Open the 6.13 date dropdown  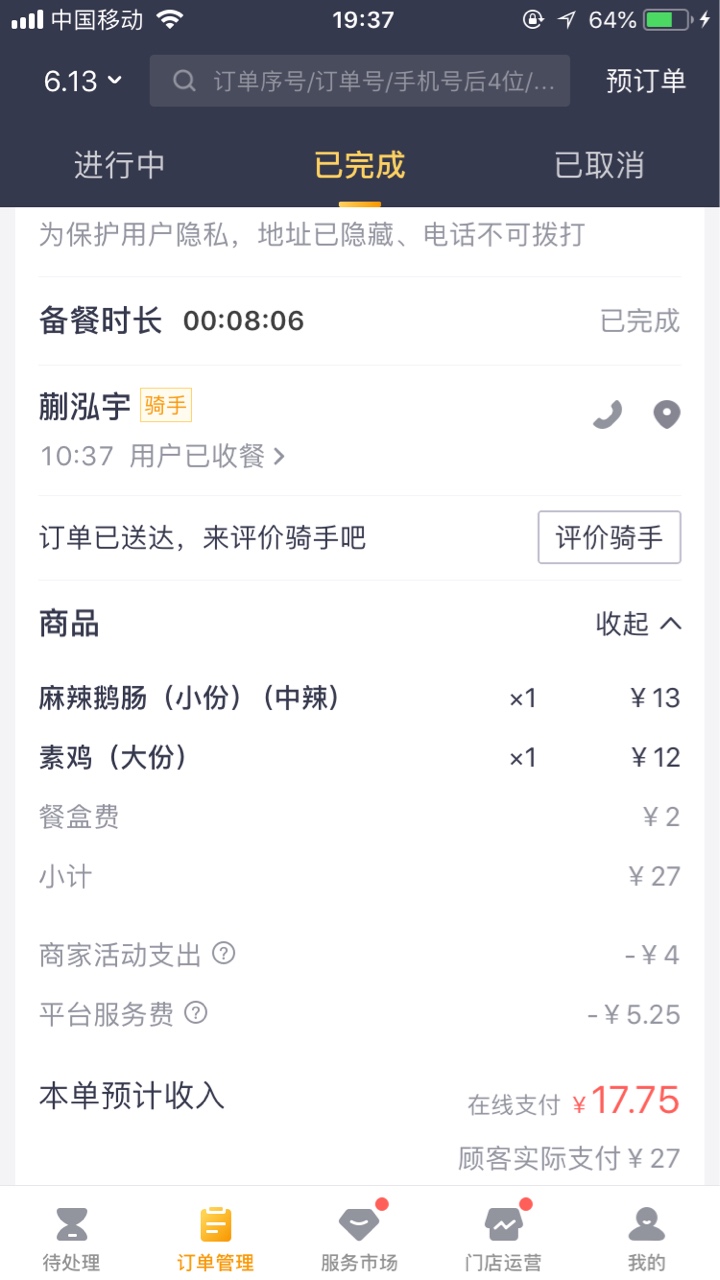(82, 81)
